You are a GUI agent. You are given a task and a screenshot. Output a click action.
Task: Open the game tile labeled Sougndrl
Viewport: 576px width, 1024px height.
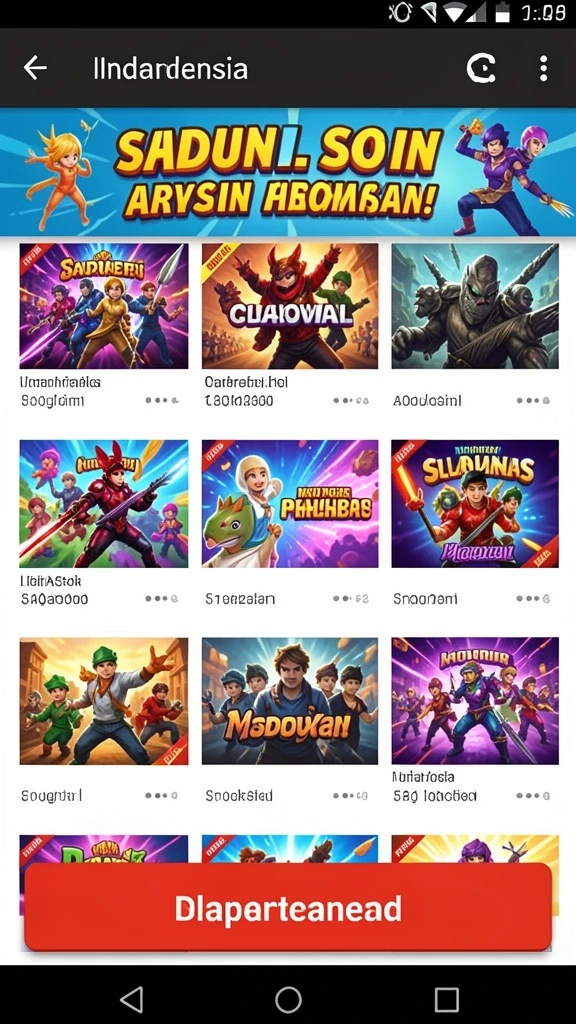pos(104,701)
